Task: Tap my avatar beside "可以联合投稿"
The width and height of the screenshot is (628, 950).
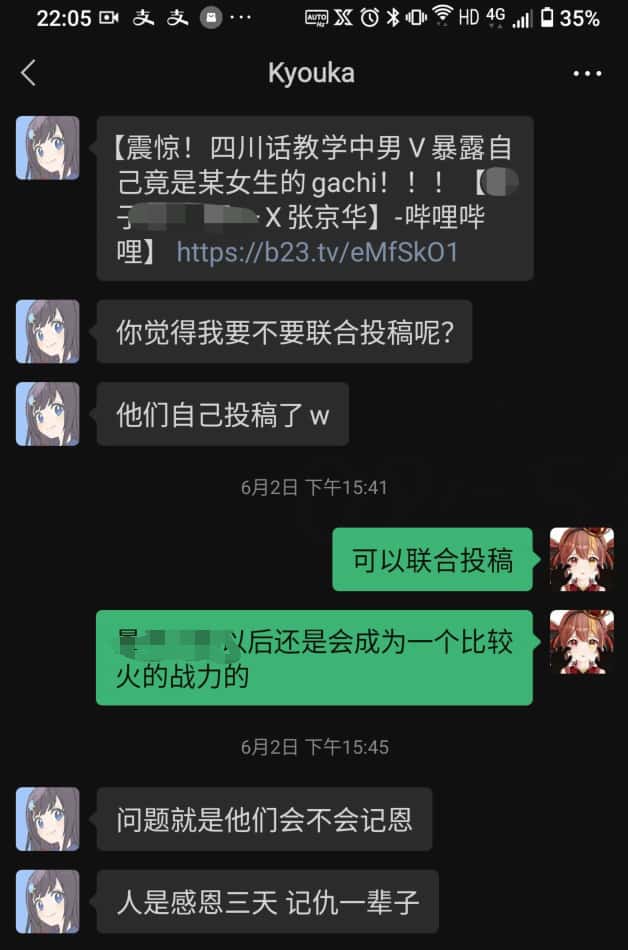Action: [581, 559]
